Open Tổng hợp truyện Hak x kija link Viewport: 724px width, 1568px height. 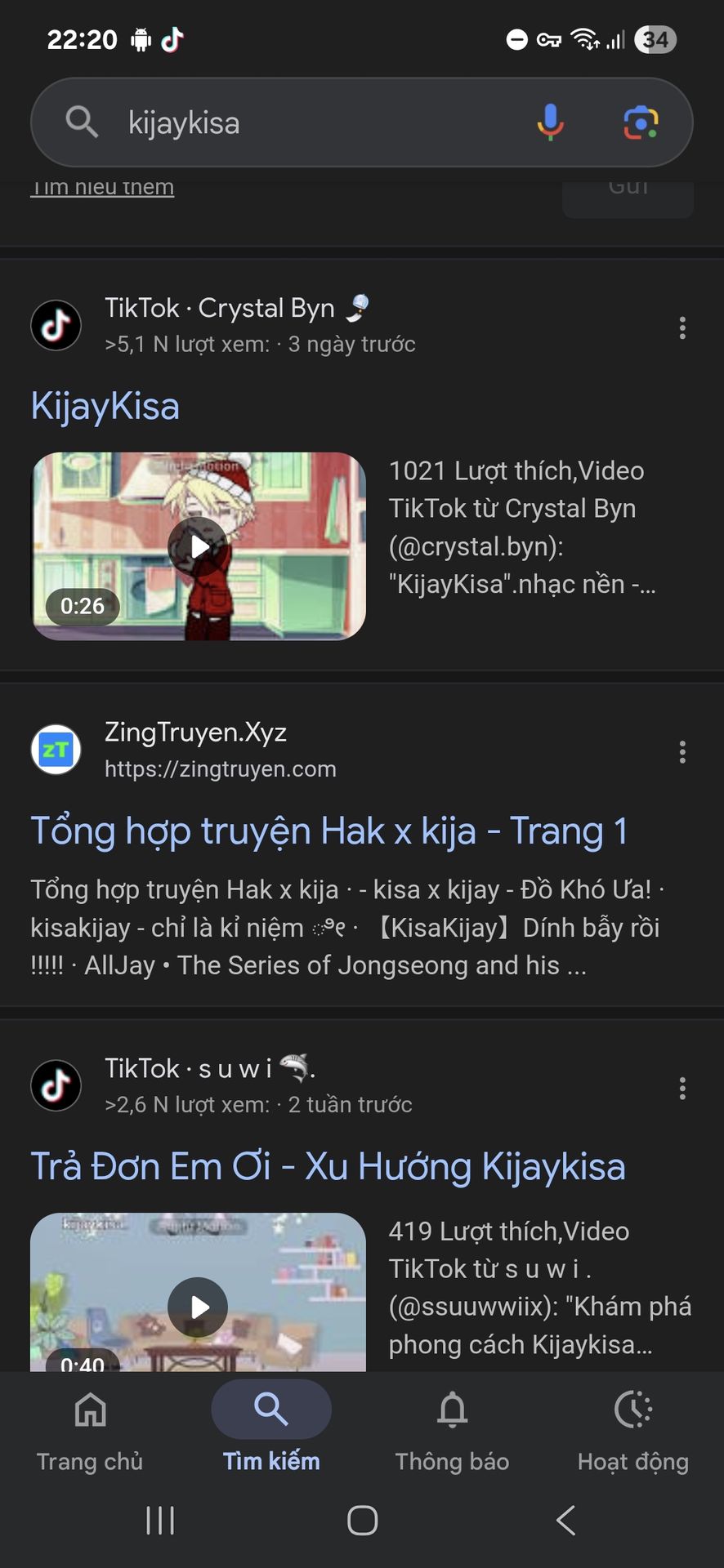point(328,831)
